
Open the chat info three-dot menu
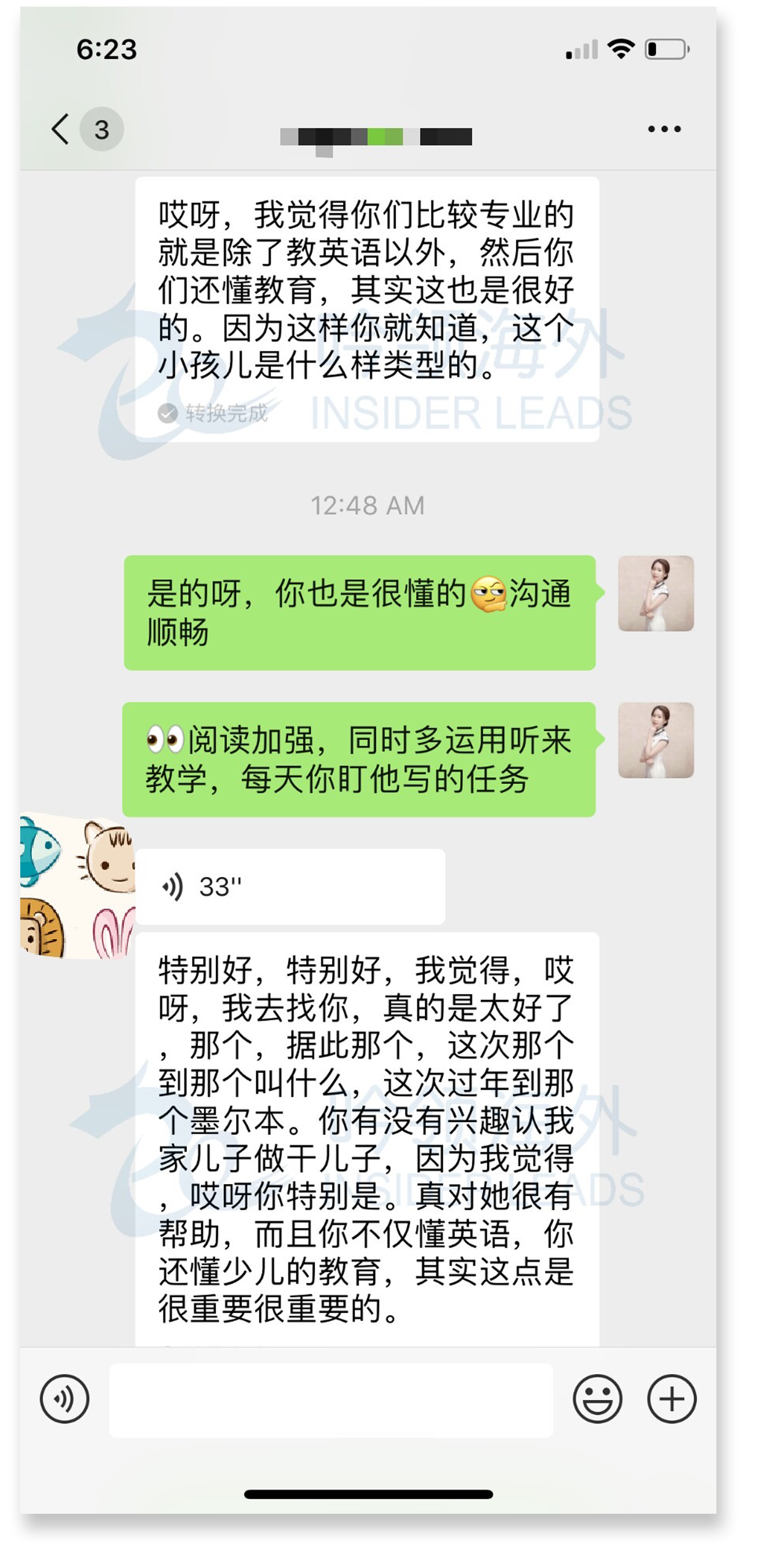pos(664,129)
